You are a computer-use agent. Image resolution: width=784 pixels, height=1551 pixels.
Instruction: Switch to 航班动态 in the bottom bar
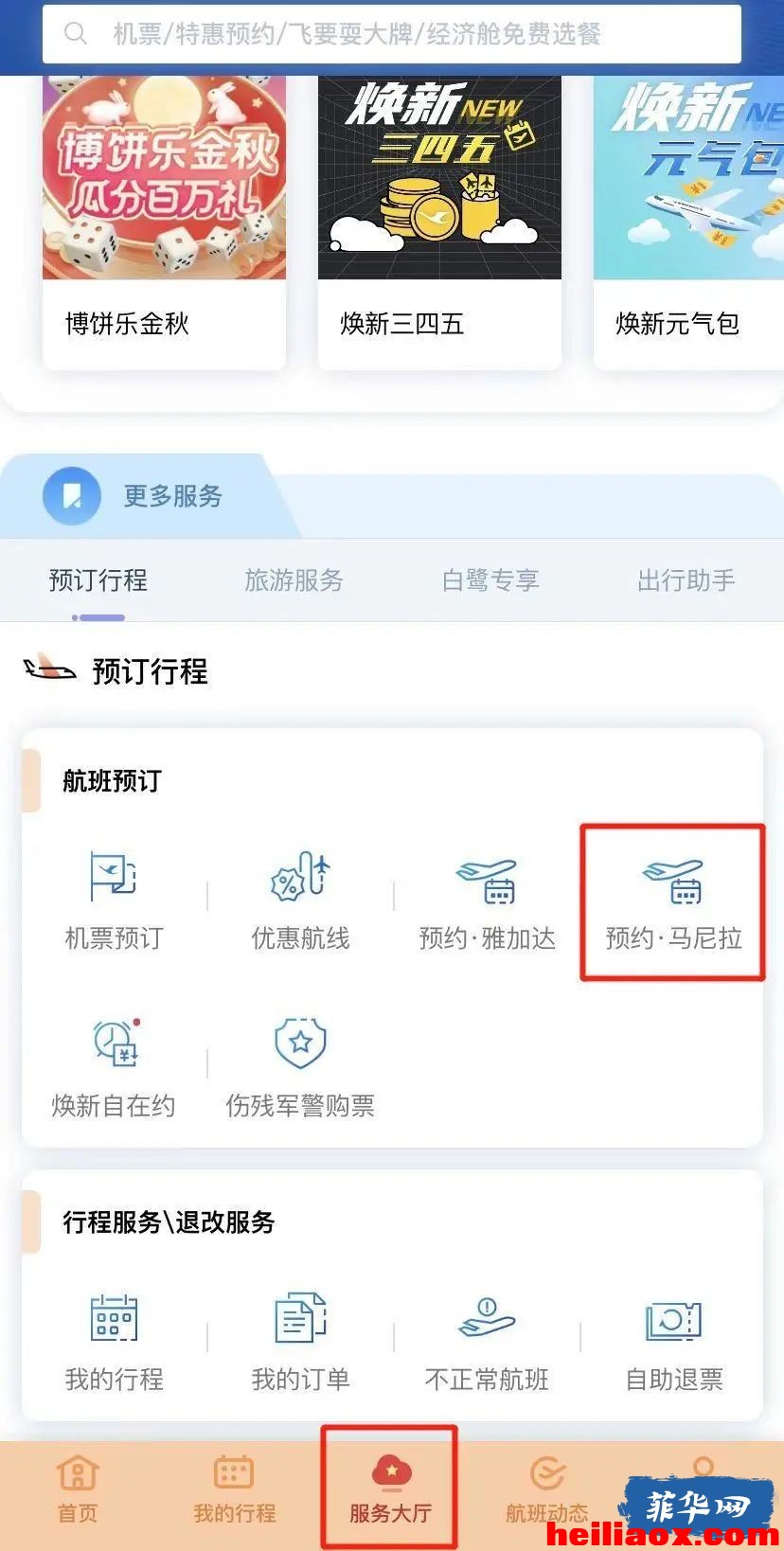tap(547, 1489)
